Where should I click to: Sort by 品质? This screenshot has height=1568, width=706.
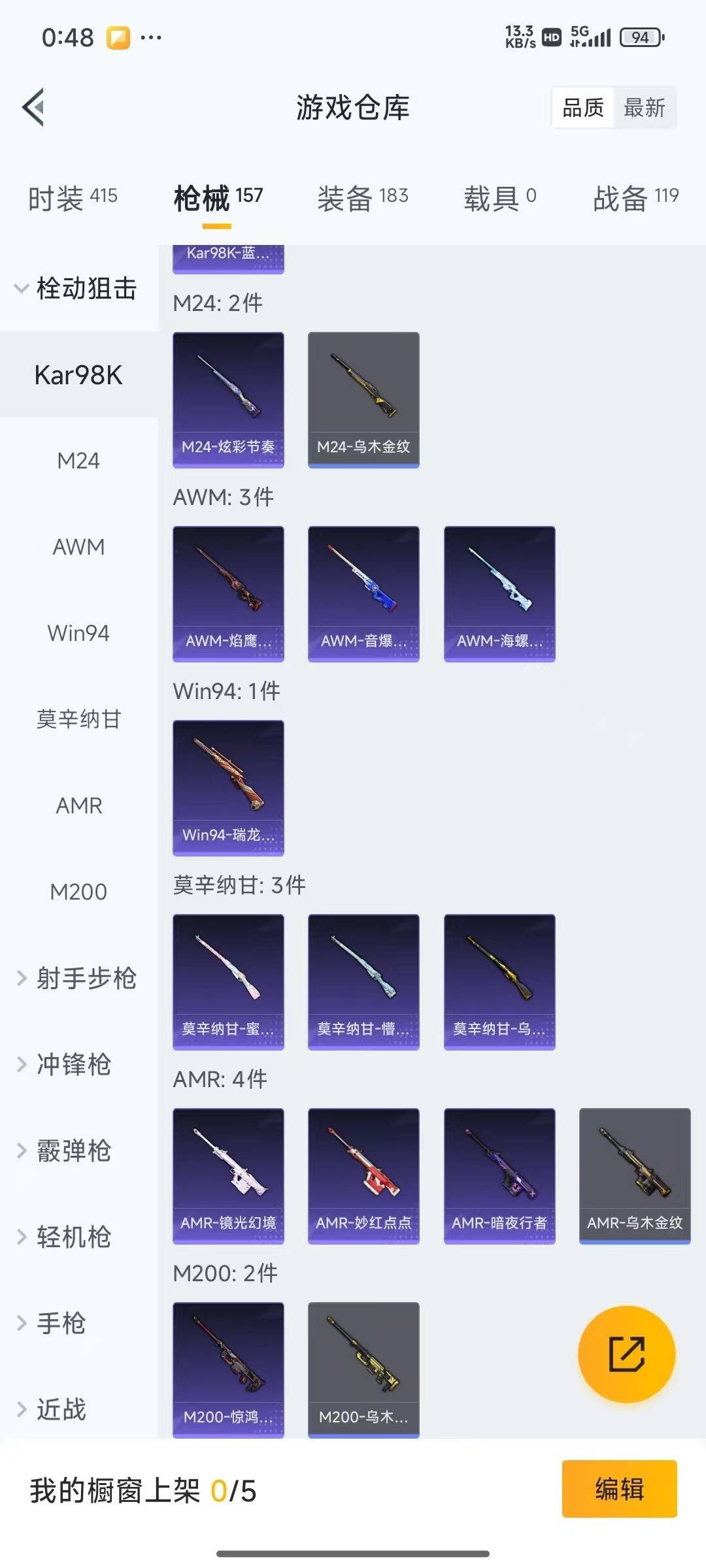(583, 108)
